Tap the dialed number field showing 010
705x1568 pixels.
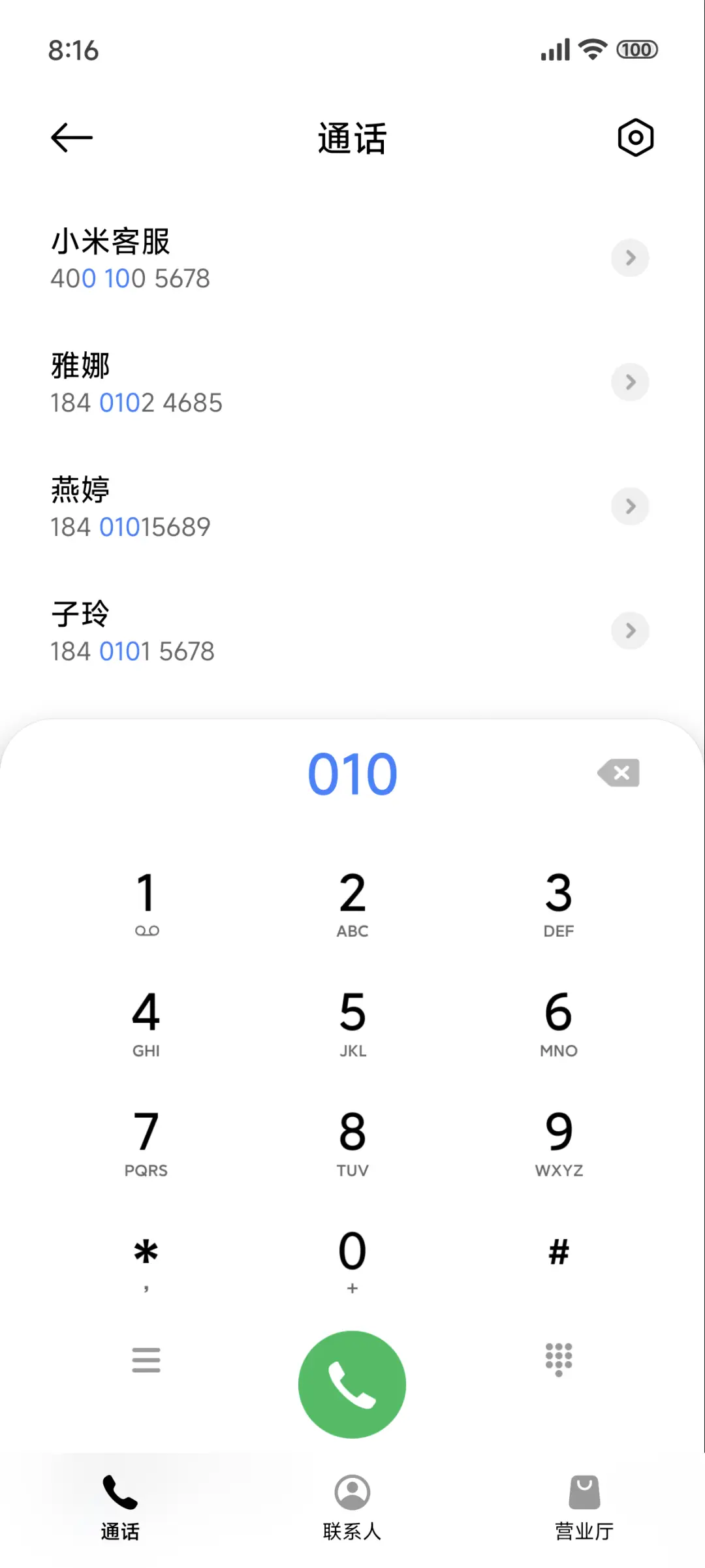click(352, 773)
